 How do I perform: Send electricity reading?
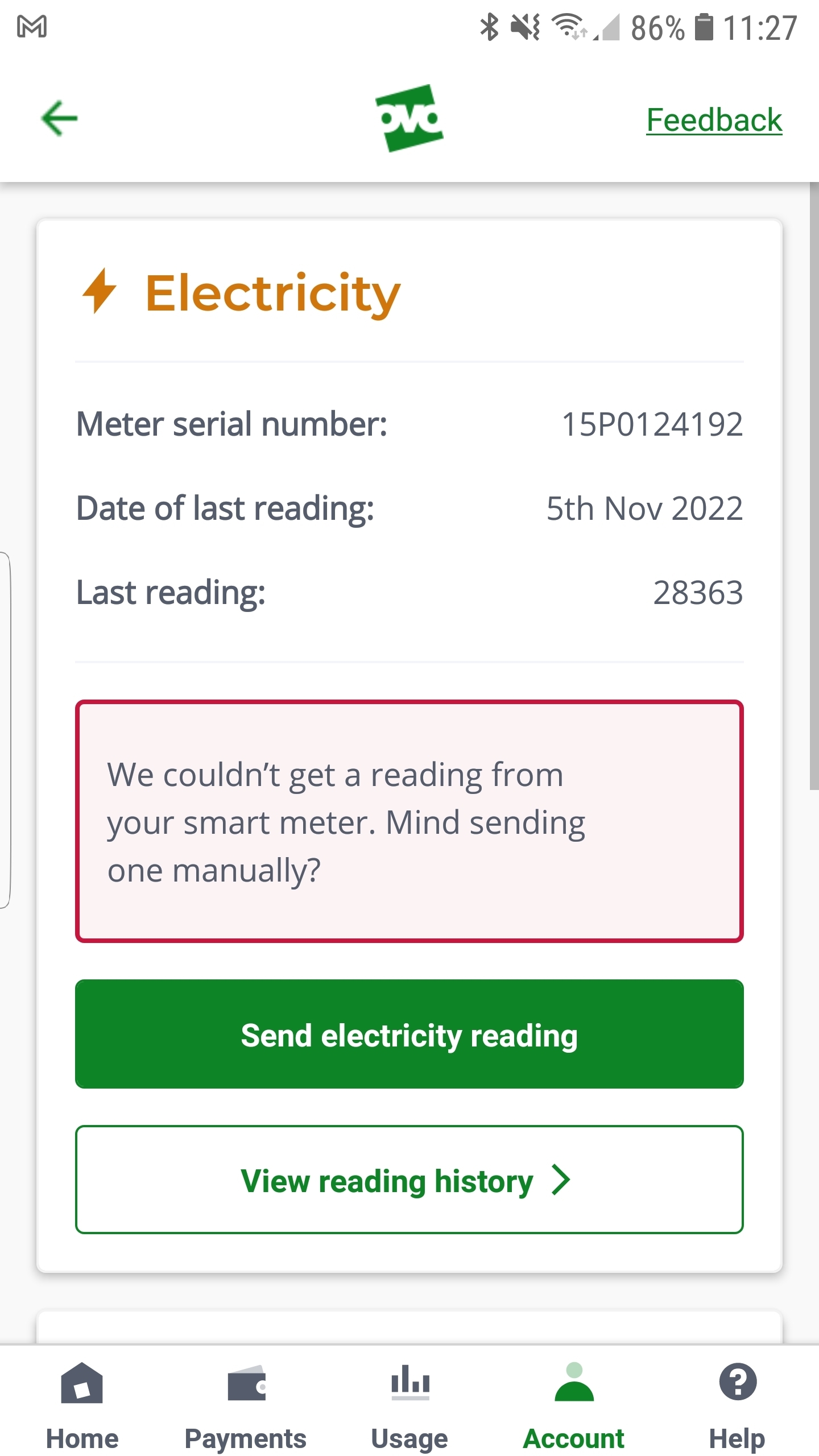click(x=409, y=1035)
